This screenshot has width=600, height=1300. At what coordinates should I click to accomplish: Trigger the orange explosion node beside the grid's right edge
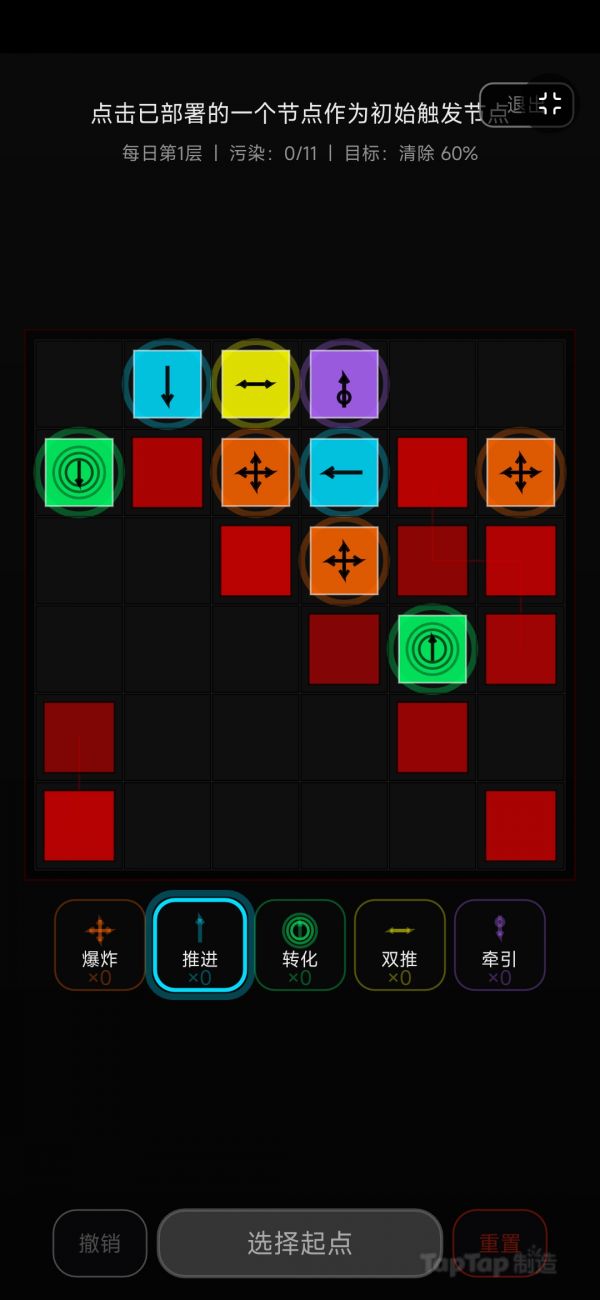[x=521, y=472]
